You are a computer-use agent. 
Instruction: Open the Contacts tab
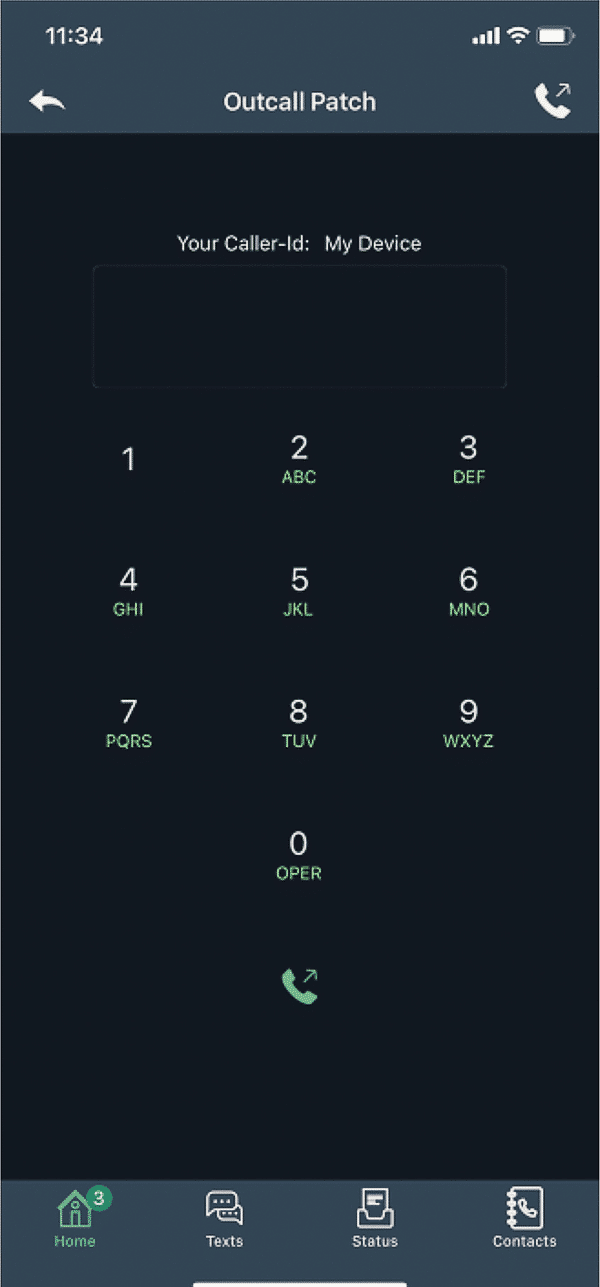pos(524,1219)
